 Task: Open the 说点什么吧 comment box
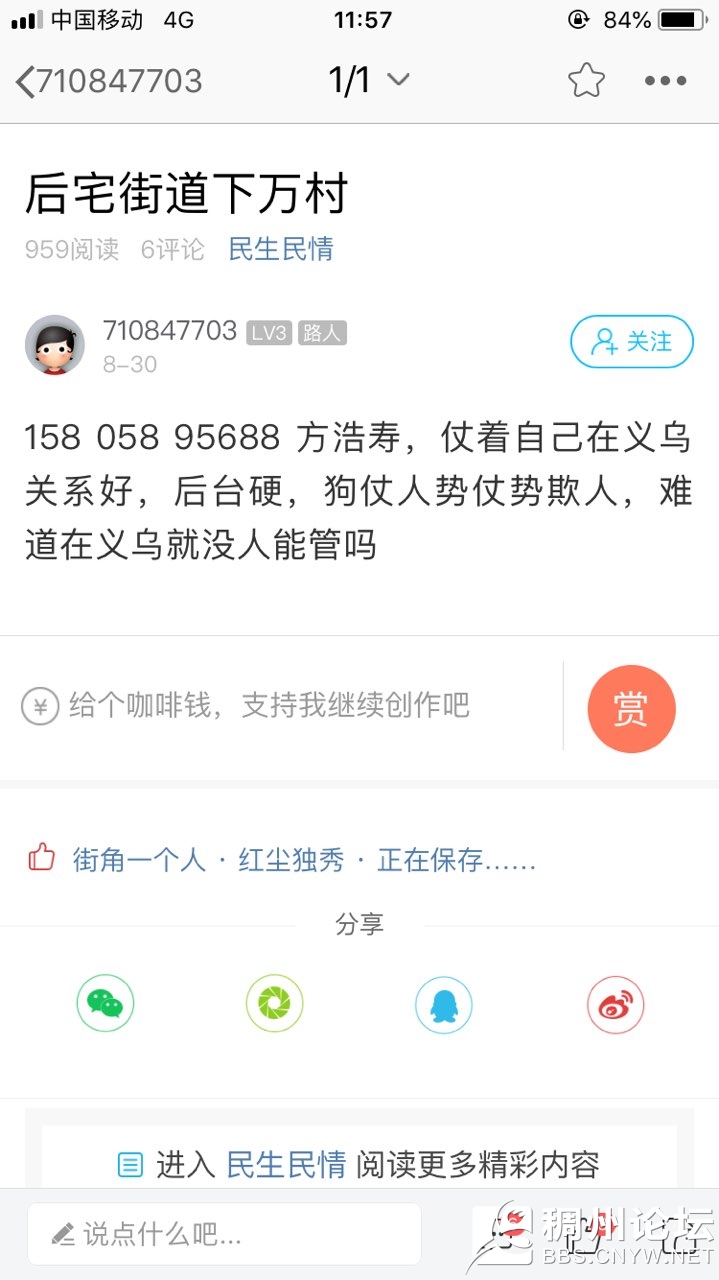[224, 1234]
